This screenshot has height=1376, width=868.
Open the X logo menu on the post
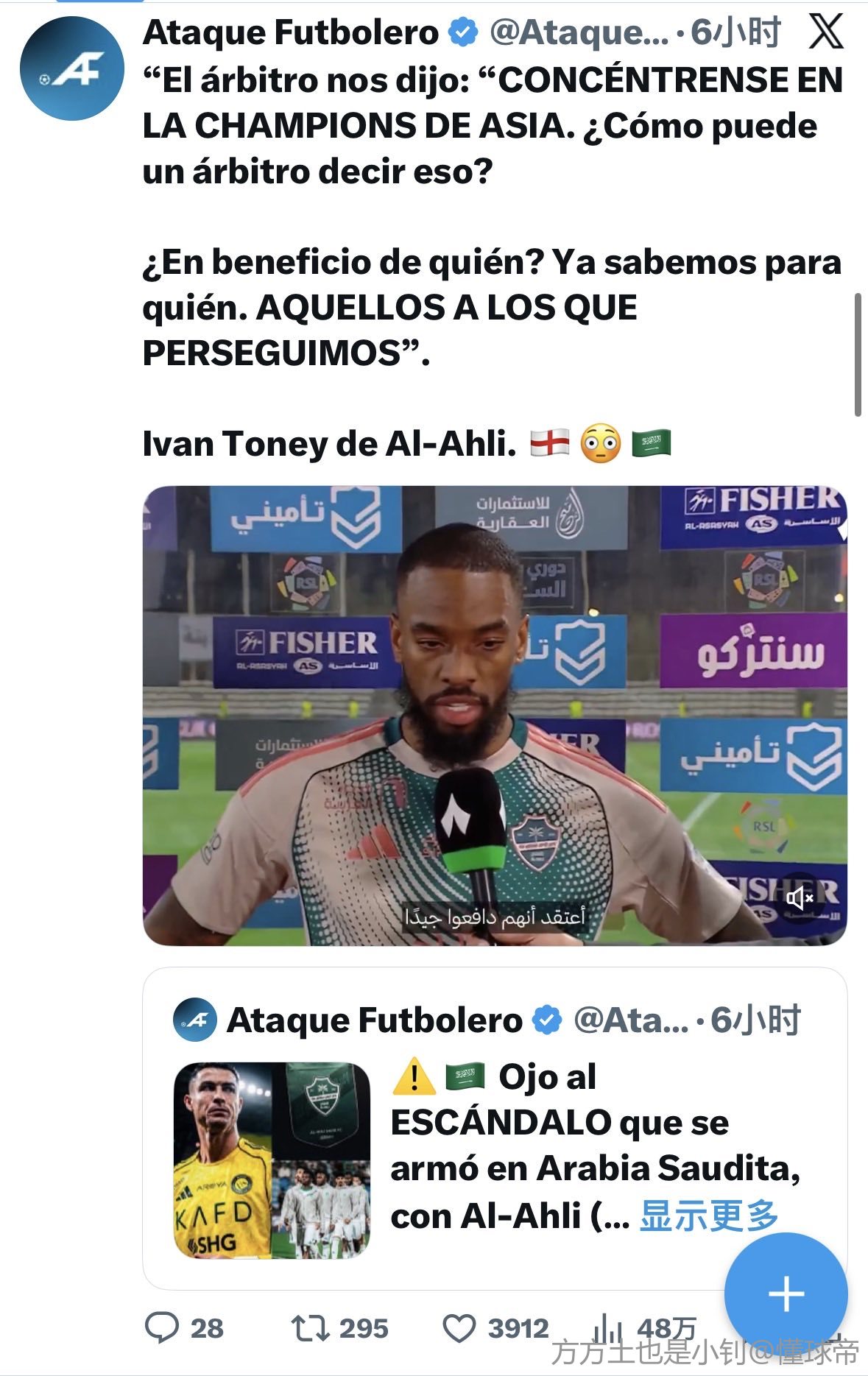point(825,32)
